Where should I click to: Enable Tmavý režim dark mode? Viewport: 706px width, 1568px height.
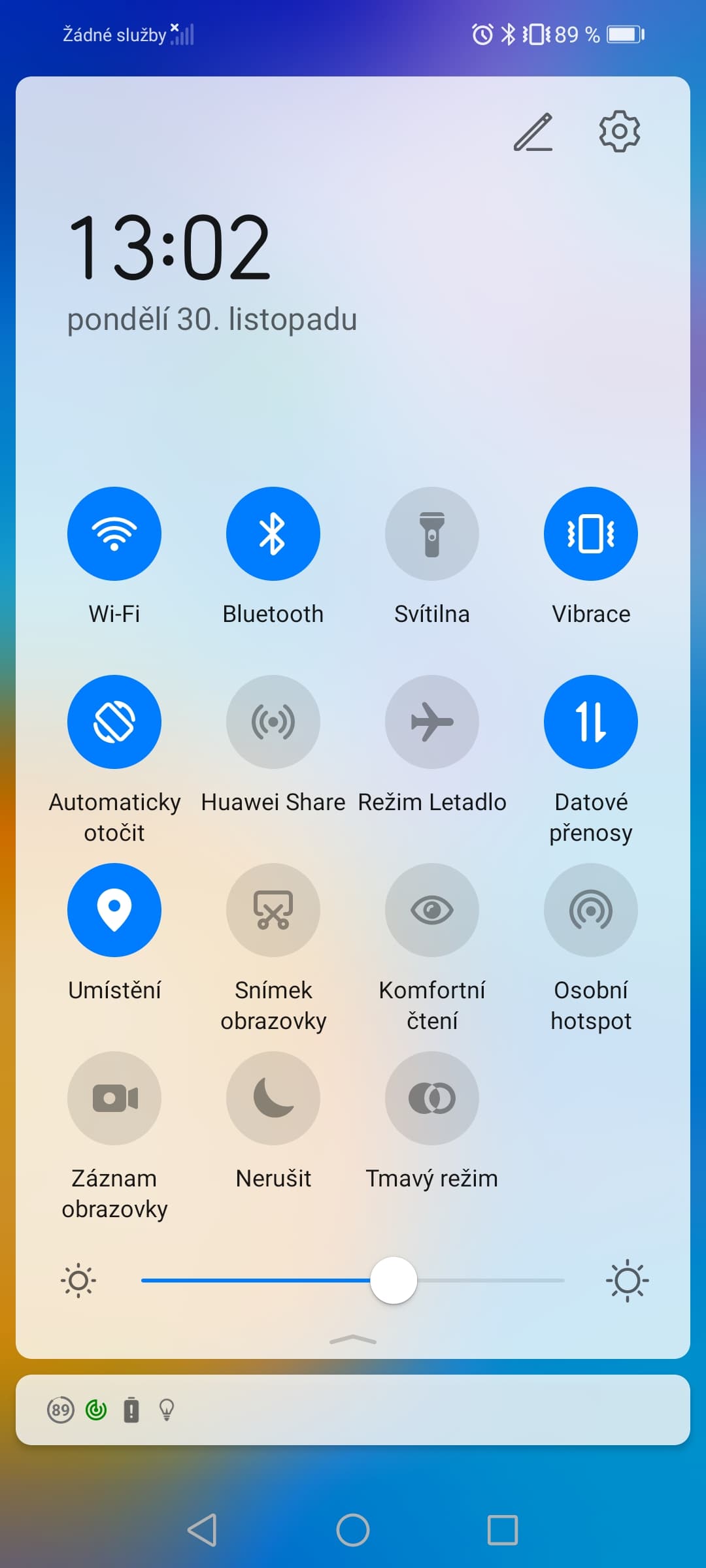(431, 1098)
